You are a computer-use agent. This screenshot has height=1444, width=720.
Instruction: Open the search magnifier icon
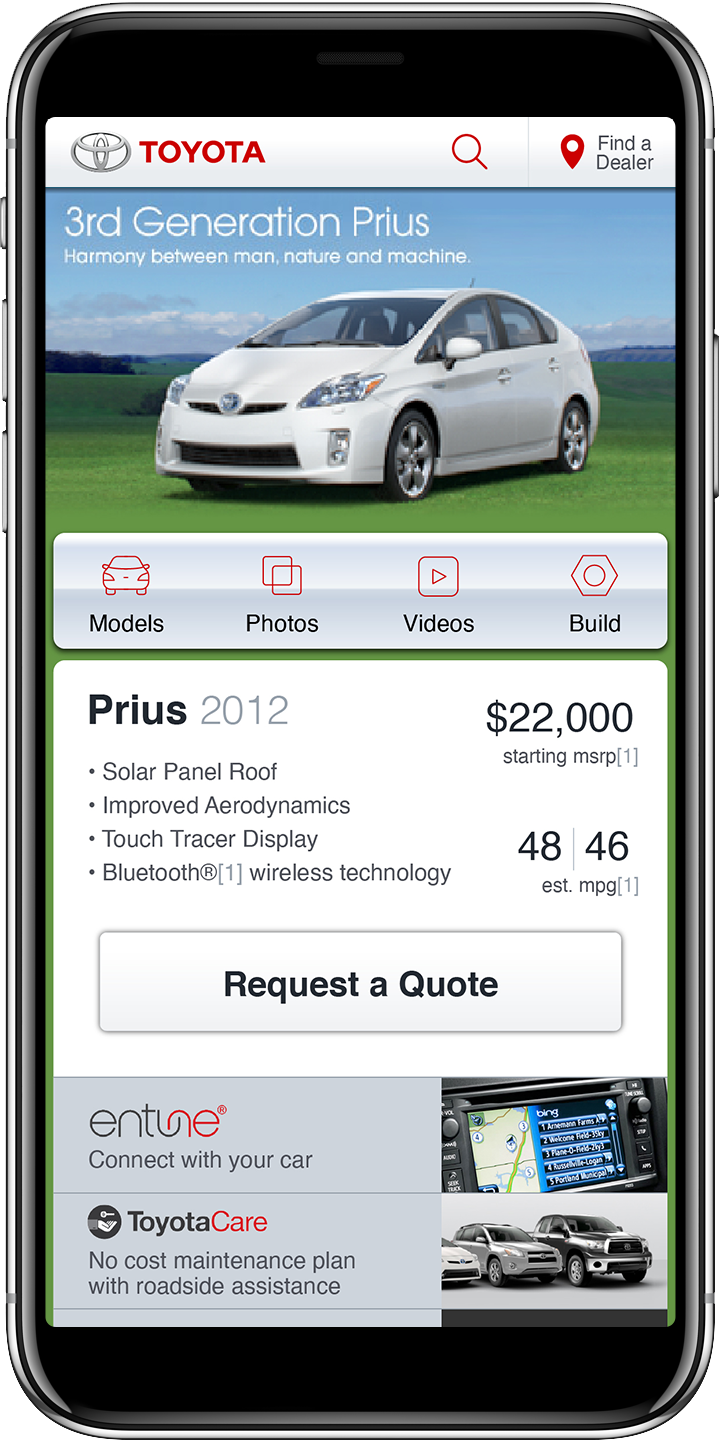[469, 152]
